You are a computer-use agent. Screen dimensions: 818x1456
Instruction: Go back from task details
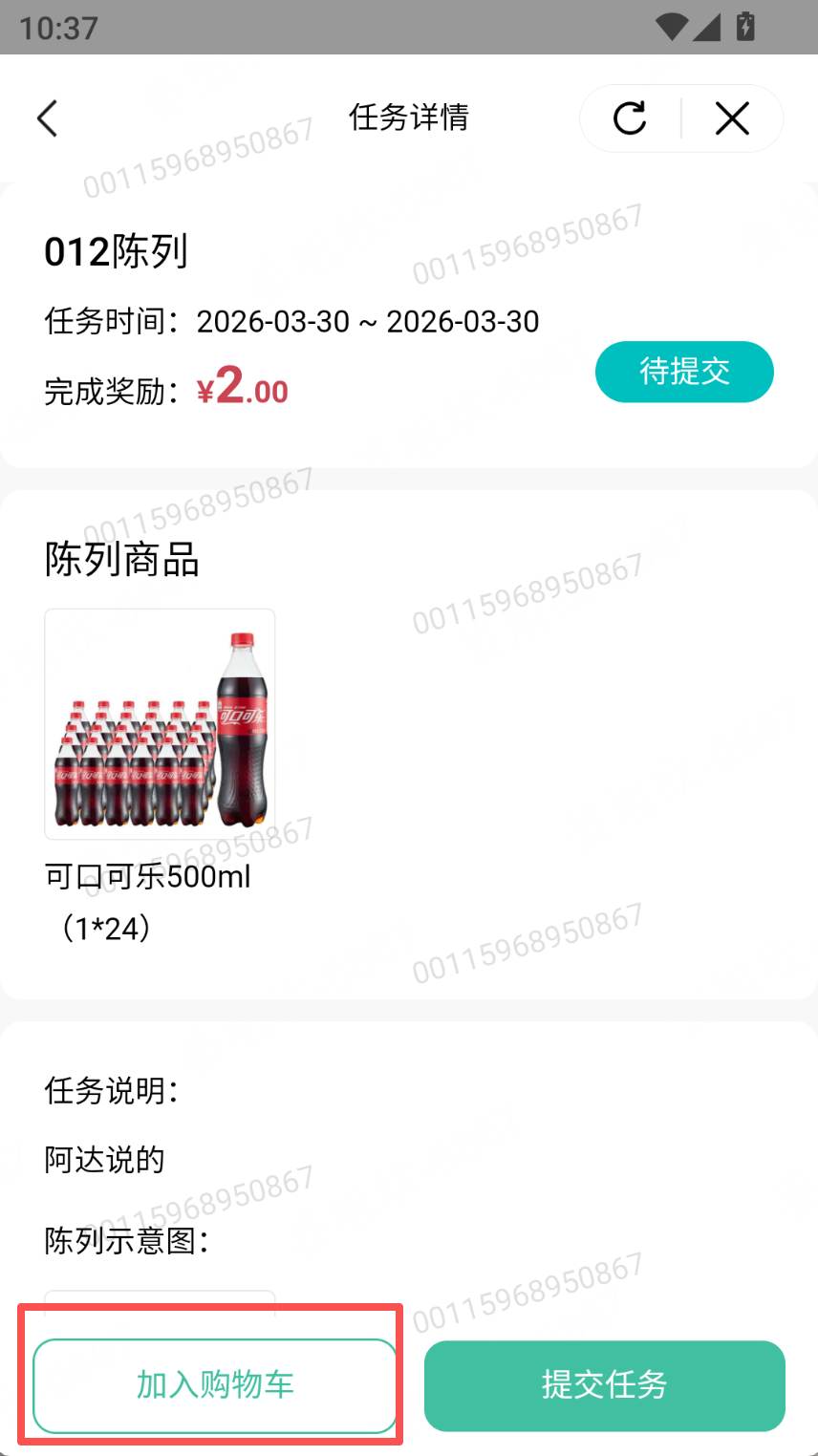48,118
